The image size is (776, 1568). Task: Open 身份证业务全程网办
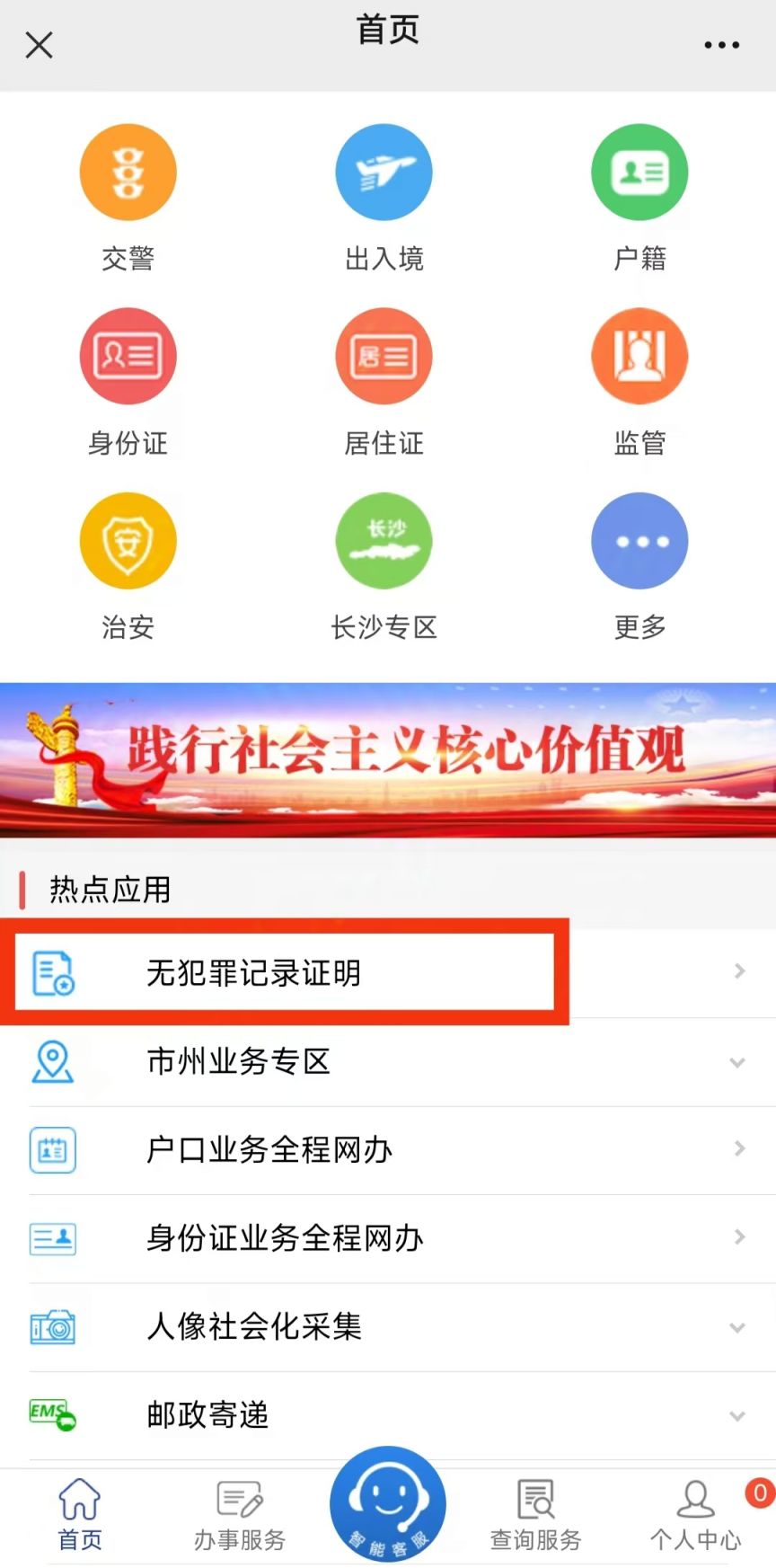[388, 1238]
